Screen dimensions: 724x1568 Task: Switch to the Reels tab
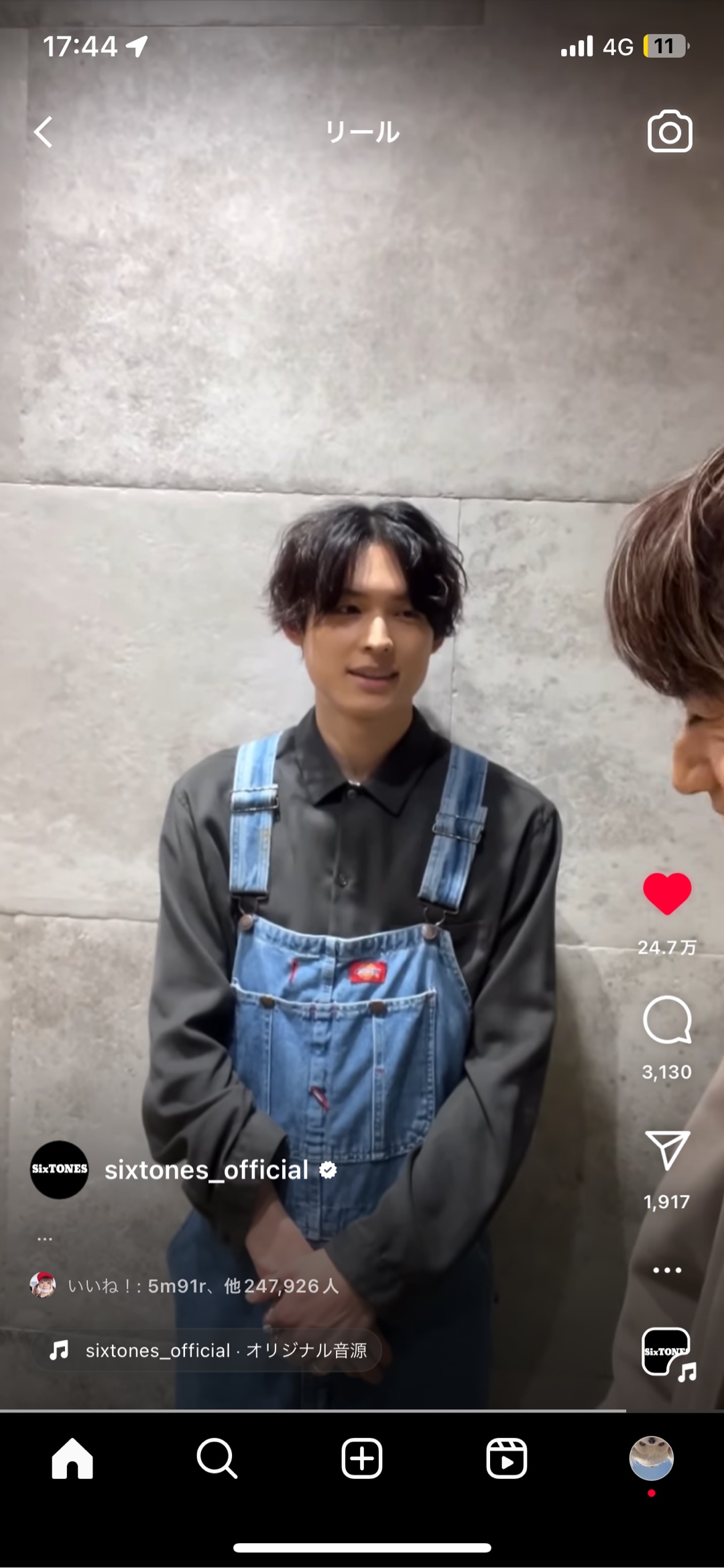tap(506, 1458)
